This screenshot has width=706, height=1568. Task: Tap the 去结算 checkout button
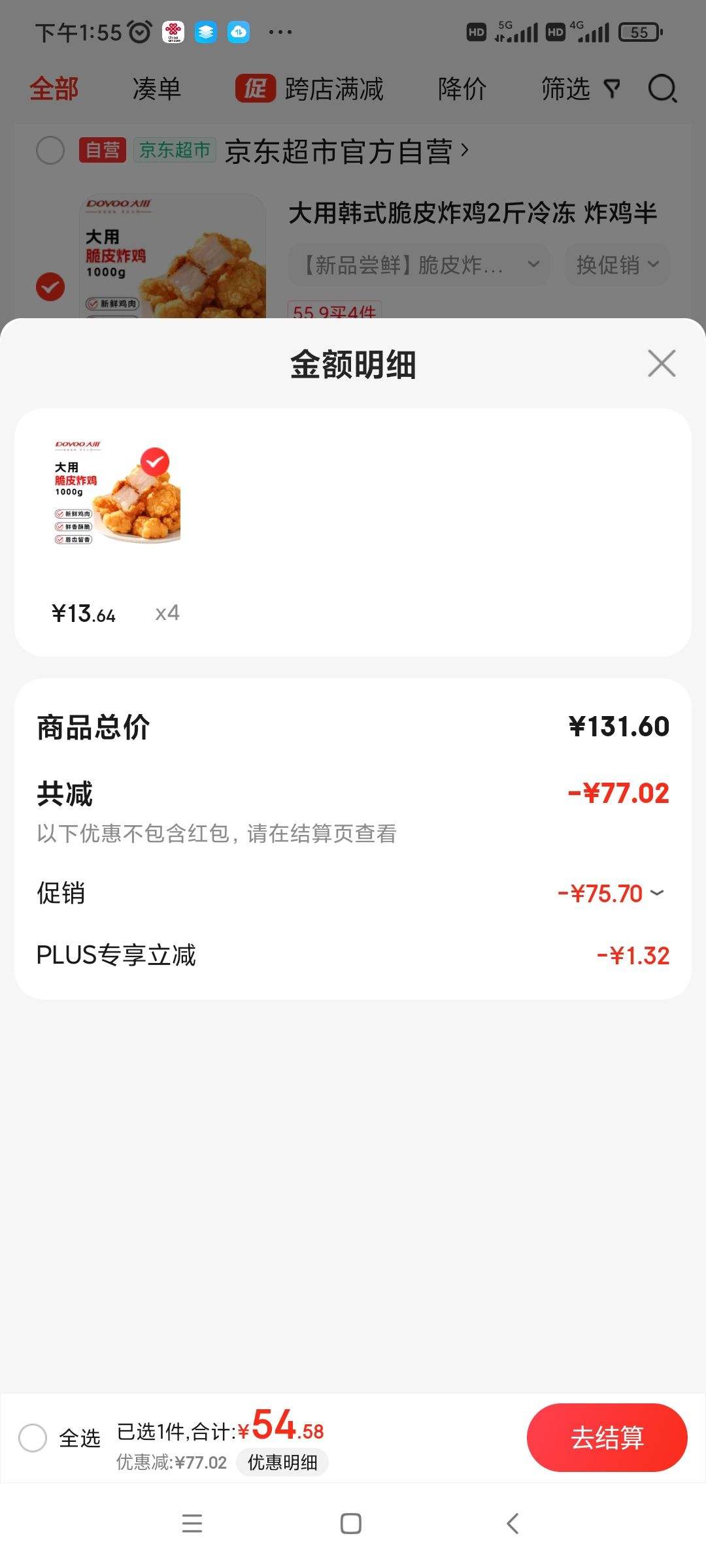607,1437
